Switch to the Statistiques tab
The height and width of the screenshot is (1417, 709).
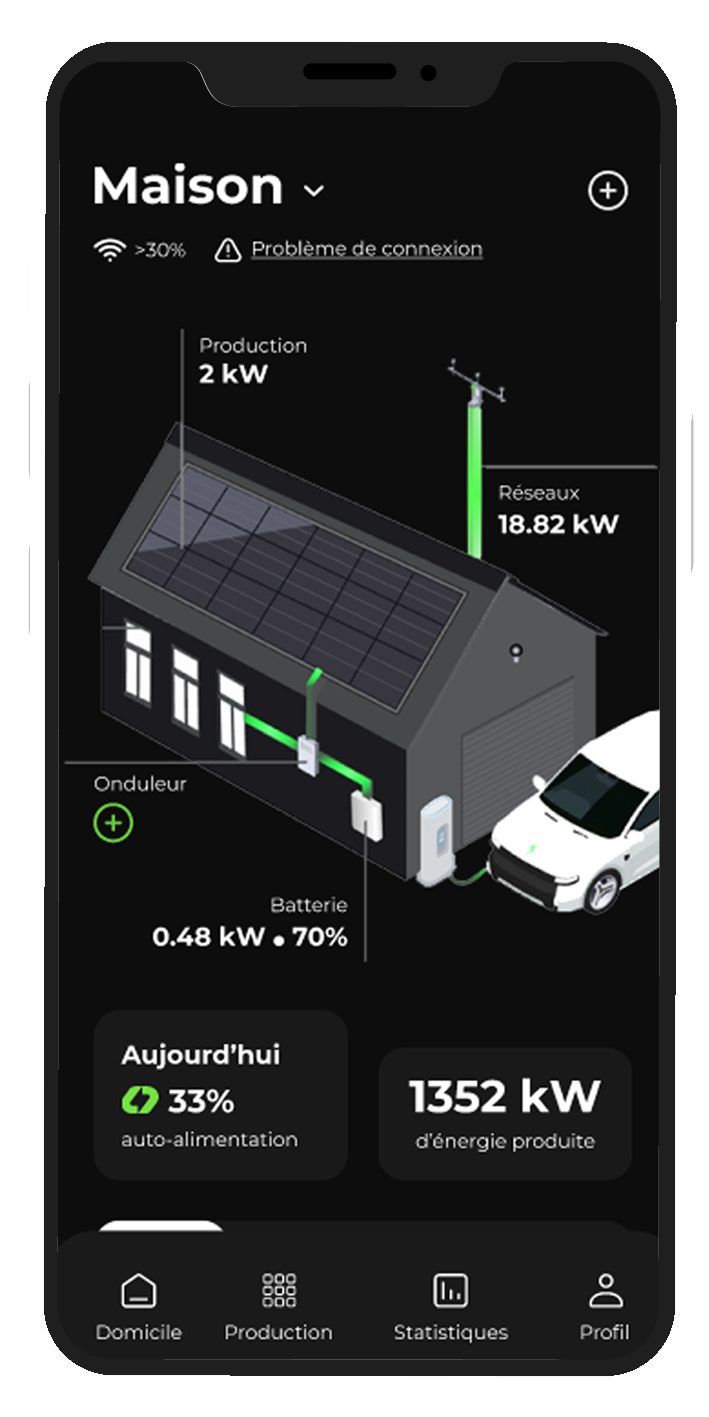tap(450, 1306)
